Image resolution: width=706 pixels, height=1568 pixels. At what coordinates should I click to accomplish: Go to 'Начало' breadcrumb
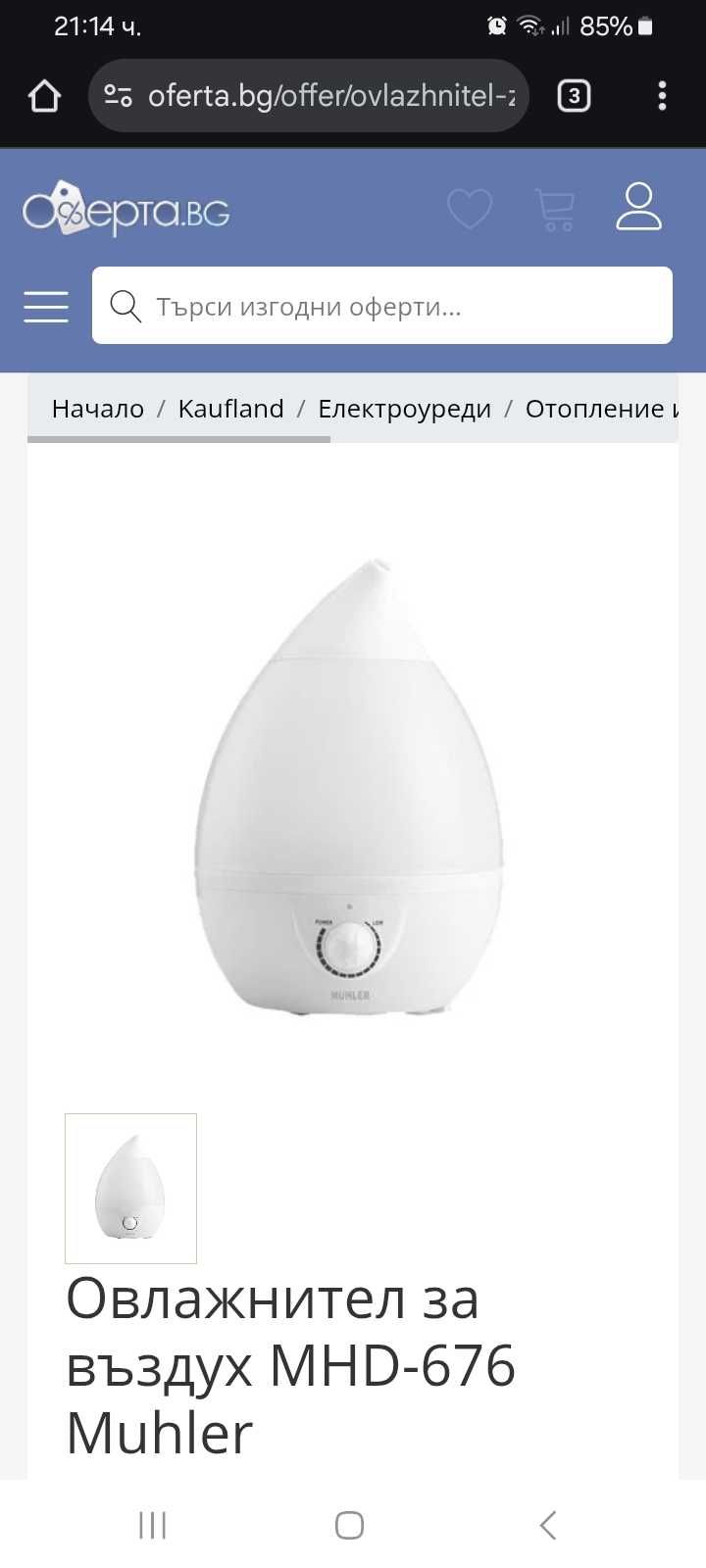98,409
